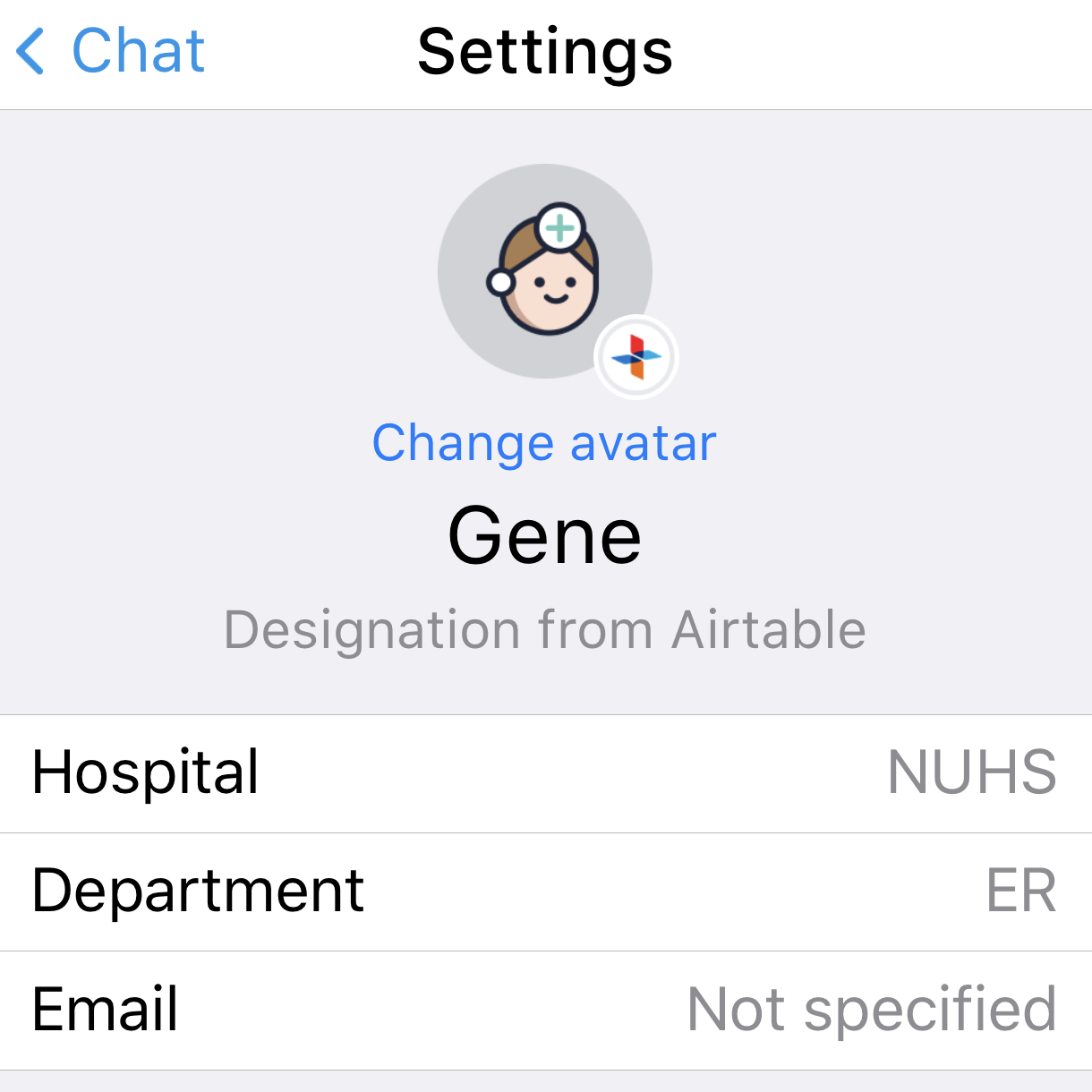
Task: Open the Hospital row
Action: click(x=544, y=773)
